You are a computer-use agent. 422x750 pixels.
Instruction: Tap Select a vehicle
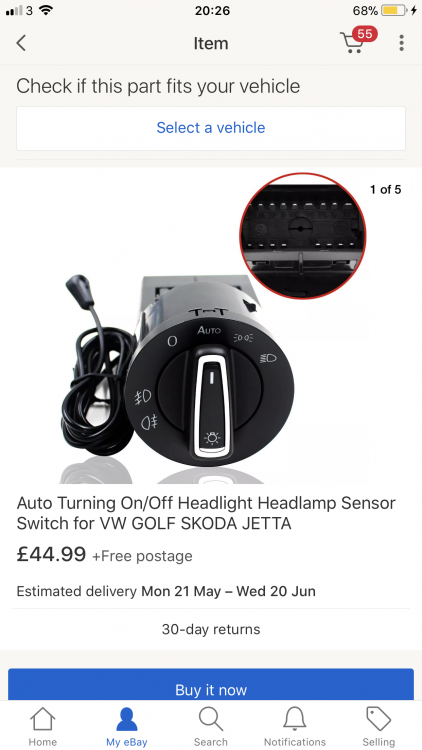[x=211, y=128]
